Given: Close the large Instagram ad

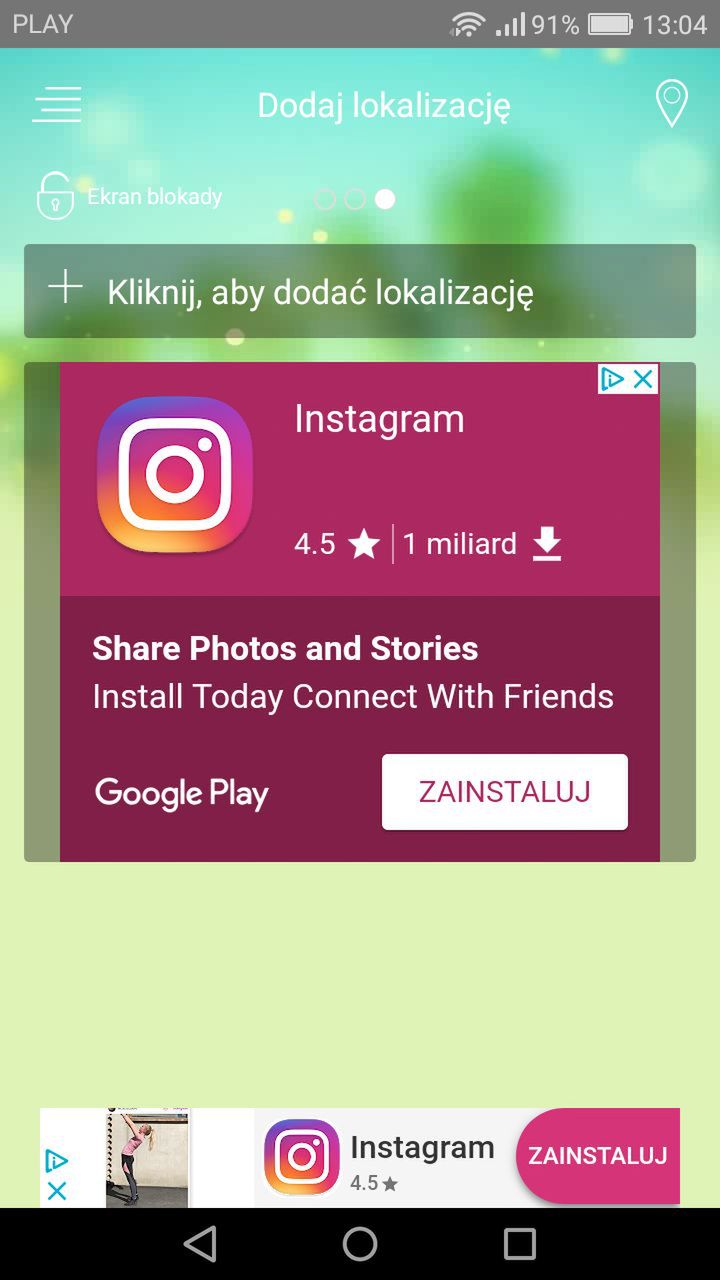Looking at the screenshot, I should tap(644, 379).
